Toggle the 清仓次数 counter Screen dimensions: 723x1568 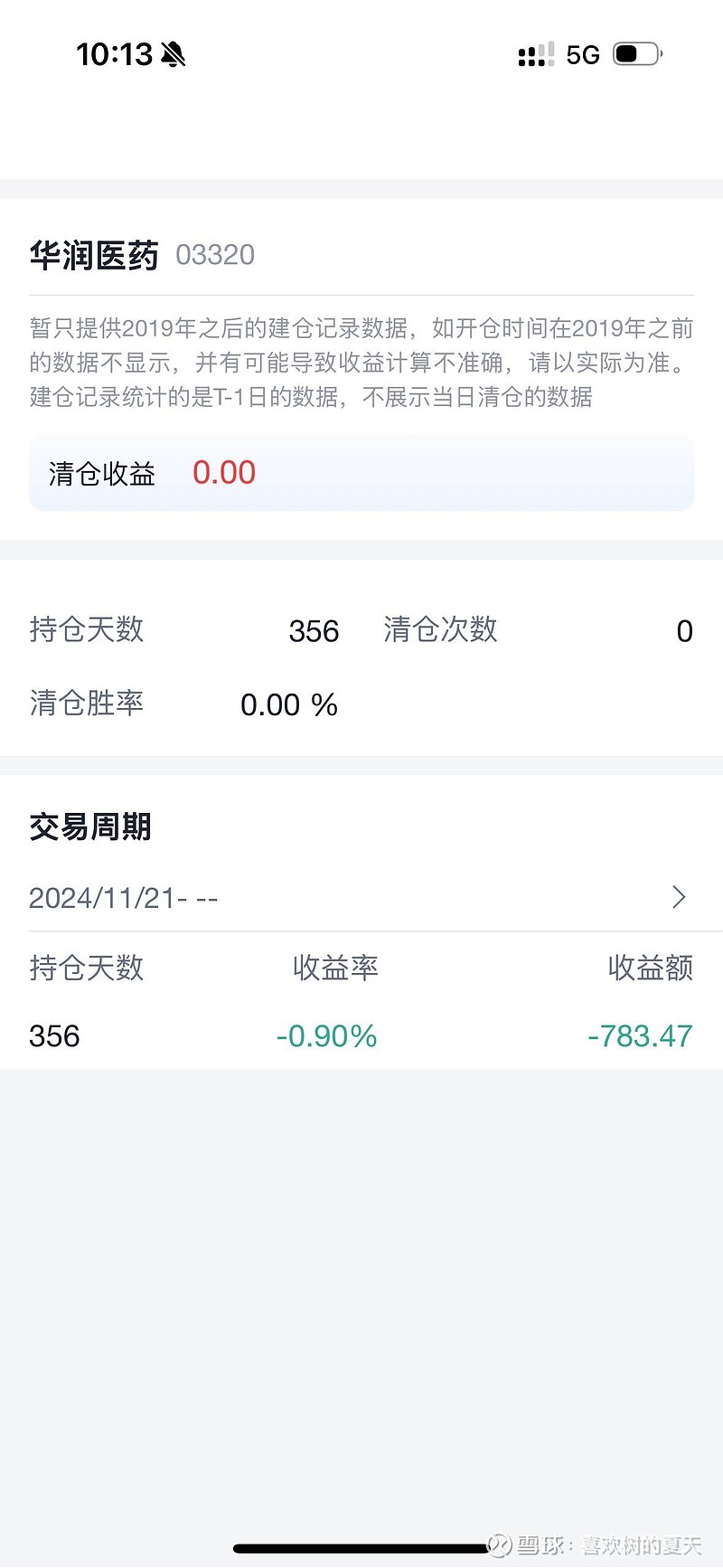[440, 629]
